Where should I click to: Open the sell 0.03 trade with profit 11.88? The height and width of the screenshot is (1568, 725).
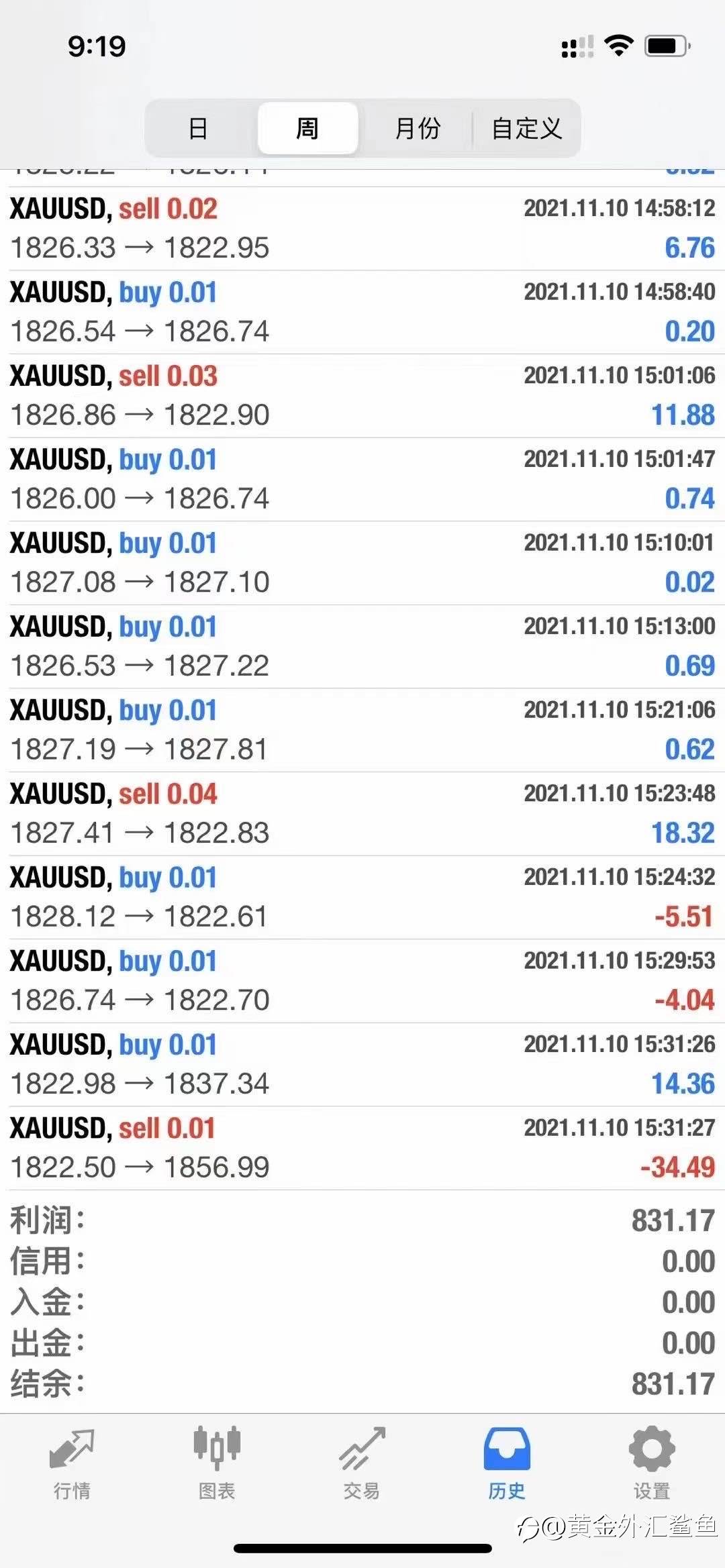pyautogui.click(x=362, y=396)
